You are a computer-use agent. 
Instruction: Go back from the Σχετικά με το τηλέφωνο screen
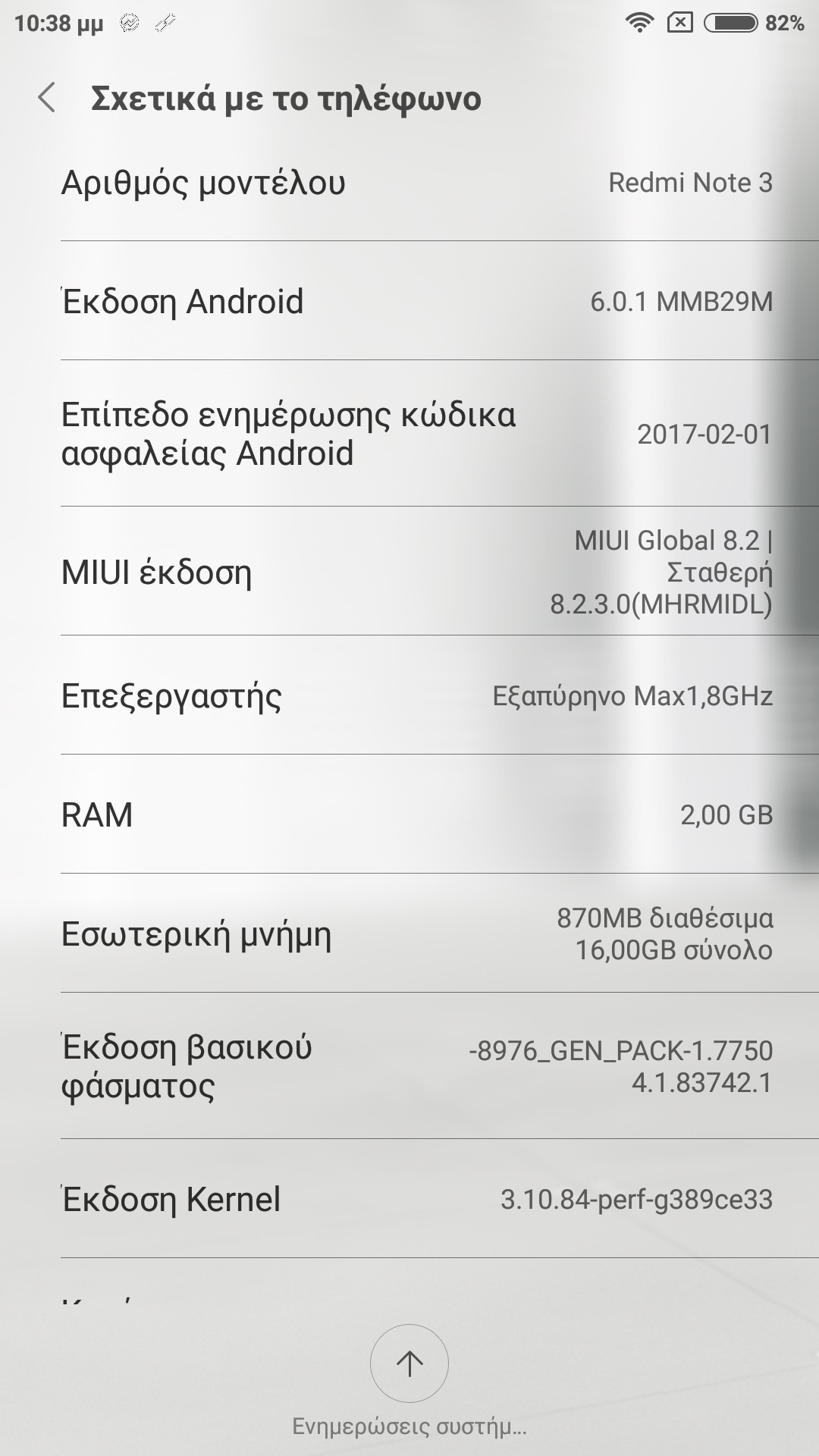click(x=47, y=99)
